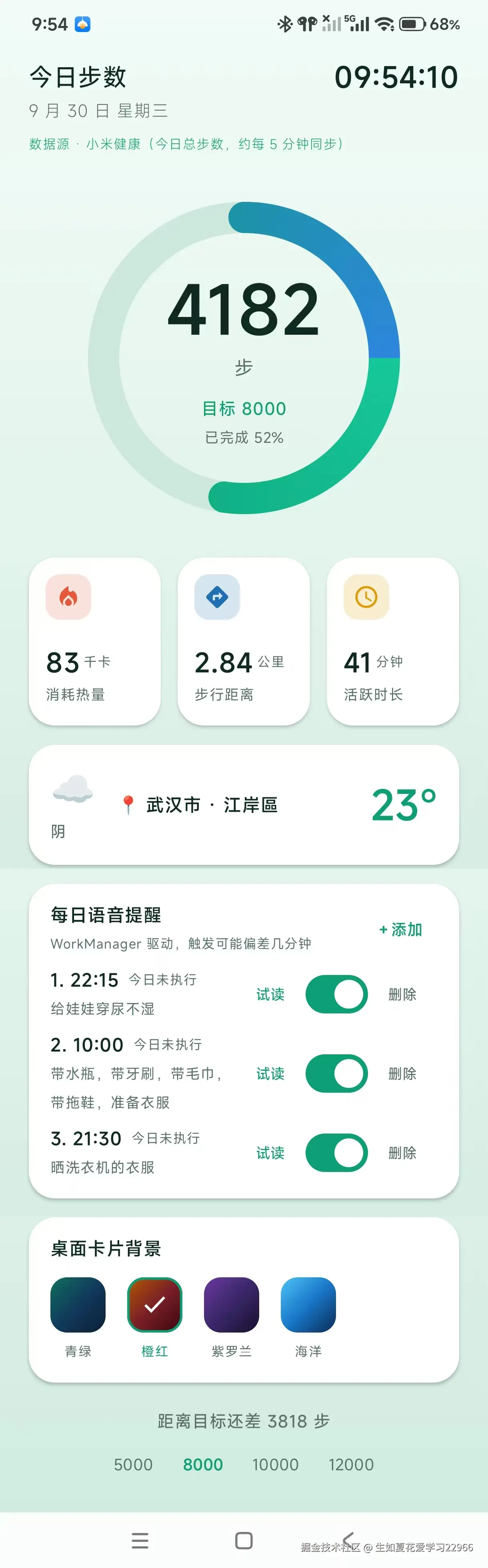488x1568 pixels.
Task: Delete the 10:00 reminder
Action: pos(402,1074)
